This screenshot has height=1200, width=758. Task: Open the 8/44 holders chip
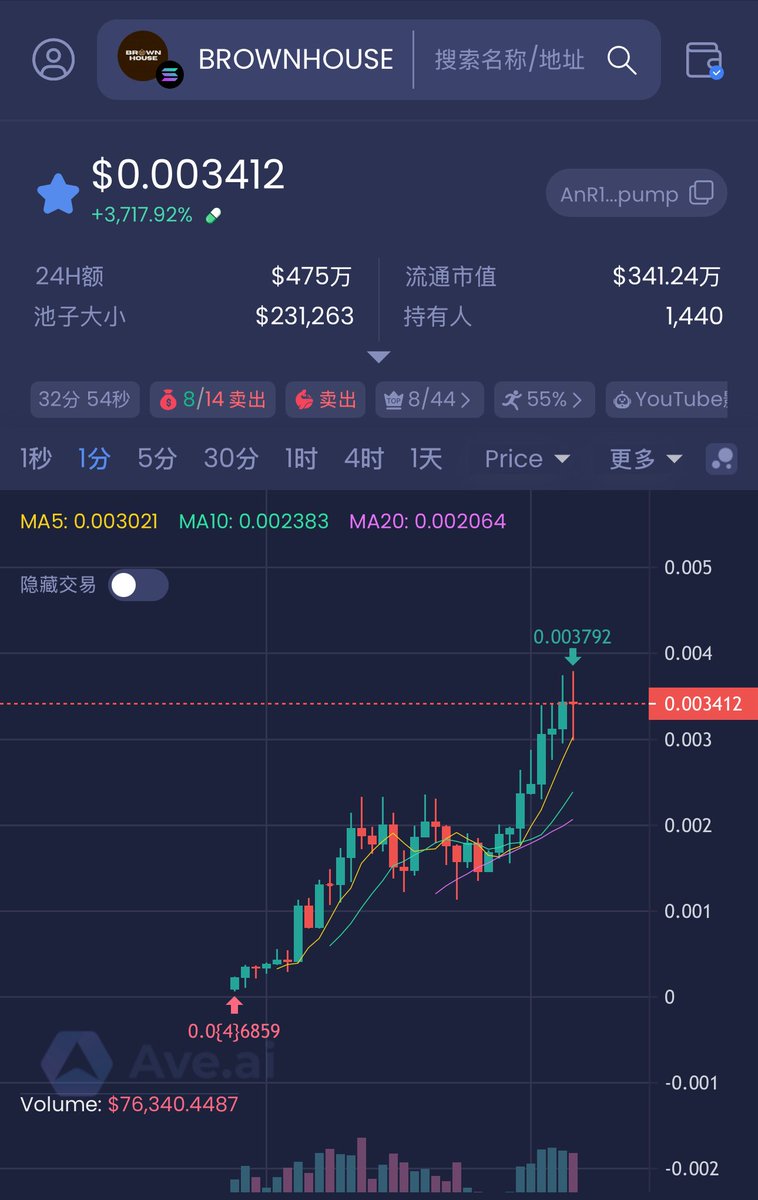(x=430, y=400)
